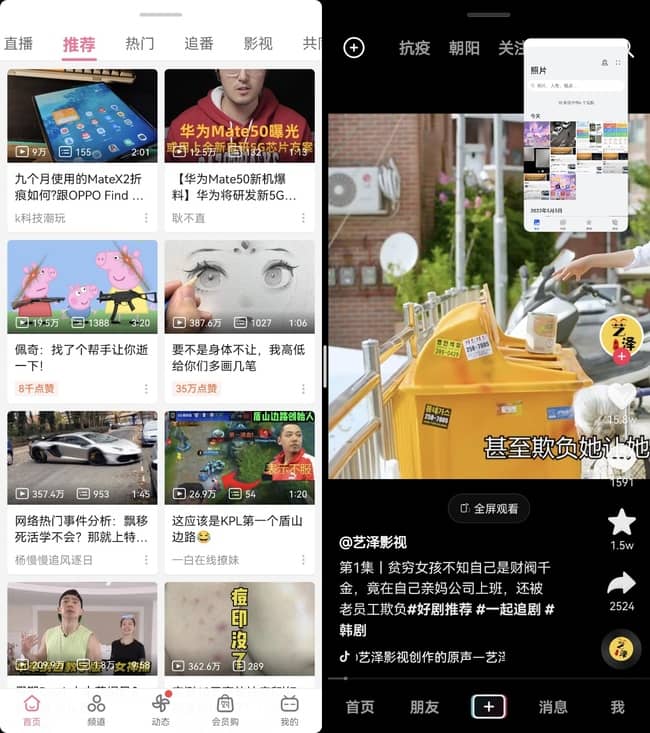
Task: Play the 华为Mate50新机爆料 video
Action: point(239,117)
